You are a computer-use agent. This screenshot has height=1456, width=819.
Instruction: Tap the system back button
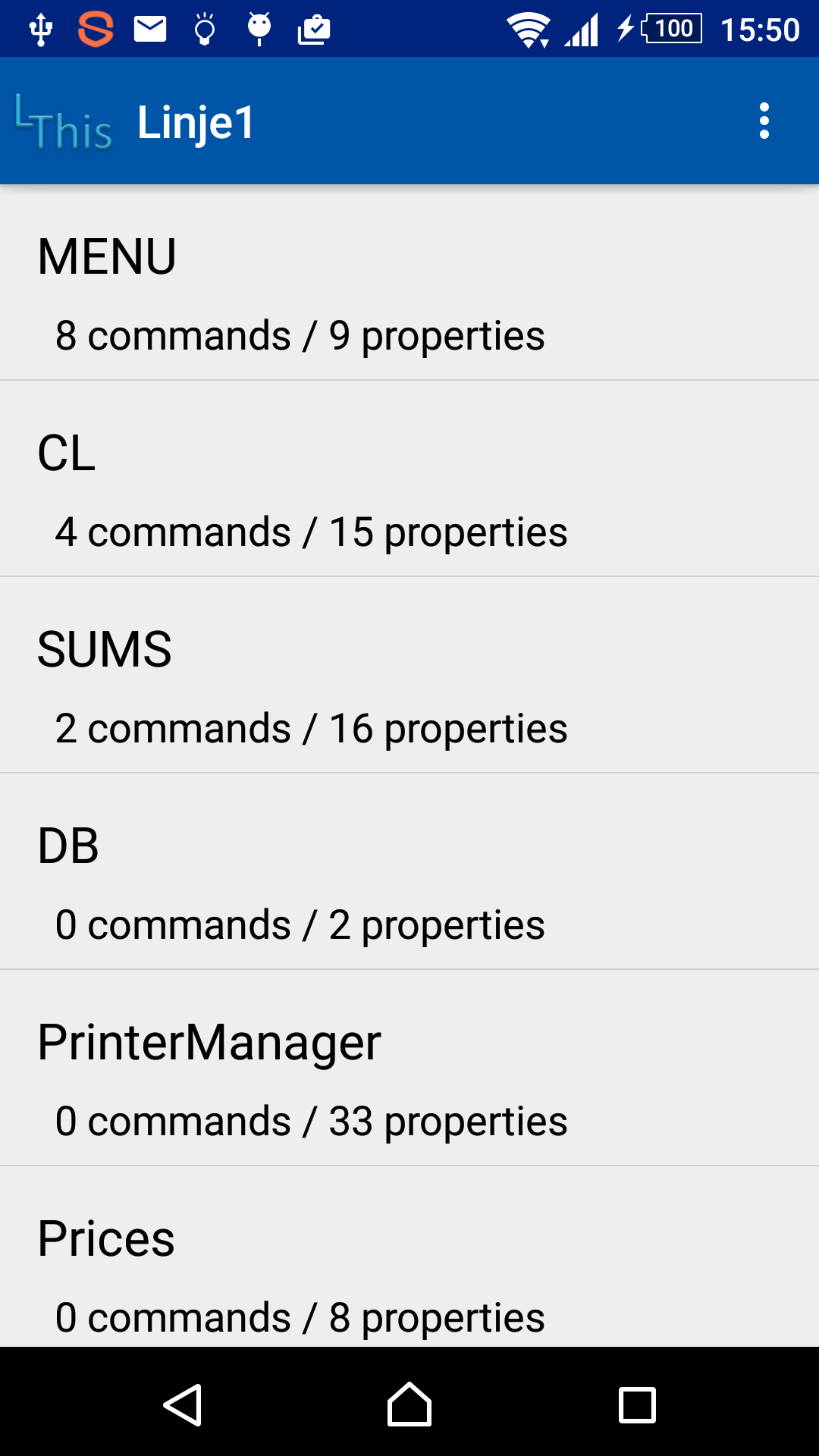(183, 1404)
